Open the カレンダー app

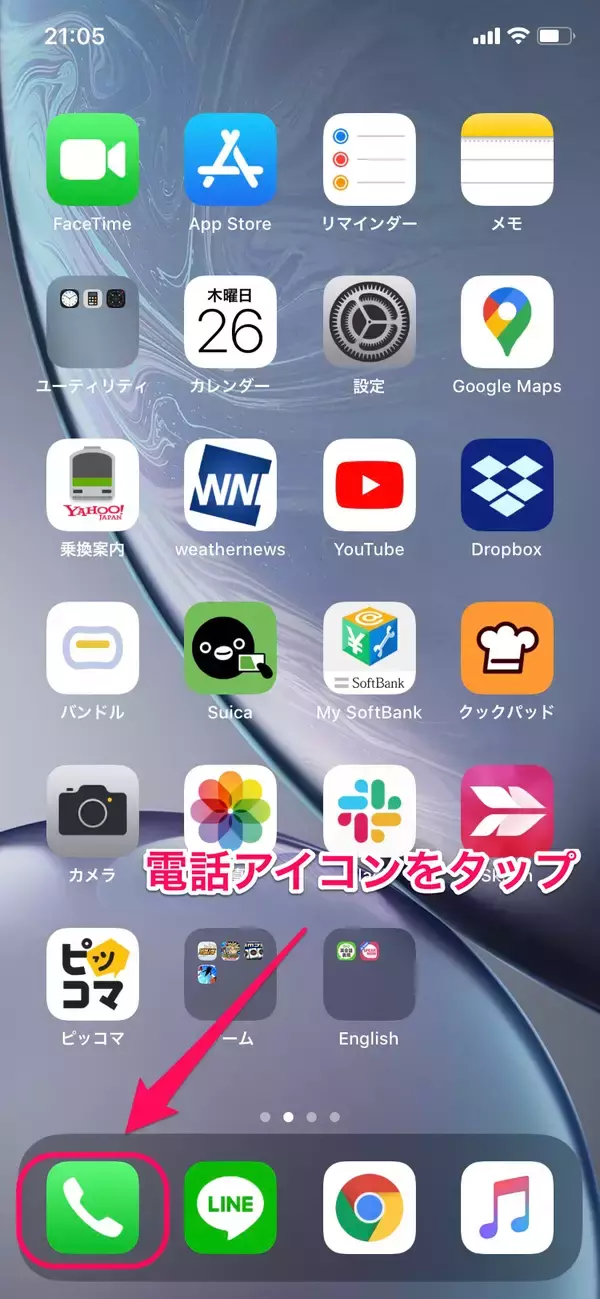click(230, 322)
